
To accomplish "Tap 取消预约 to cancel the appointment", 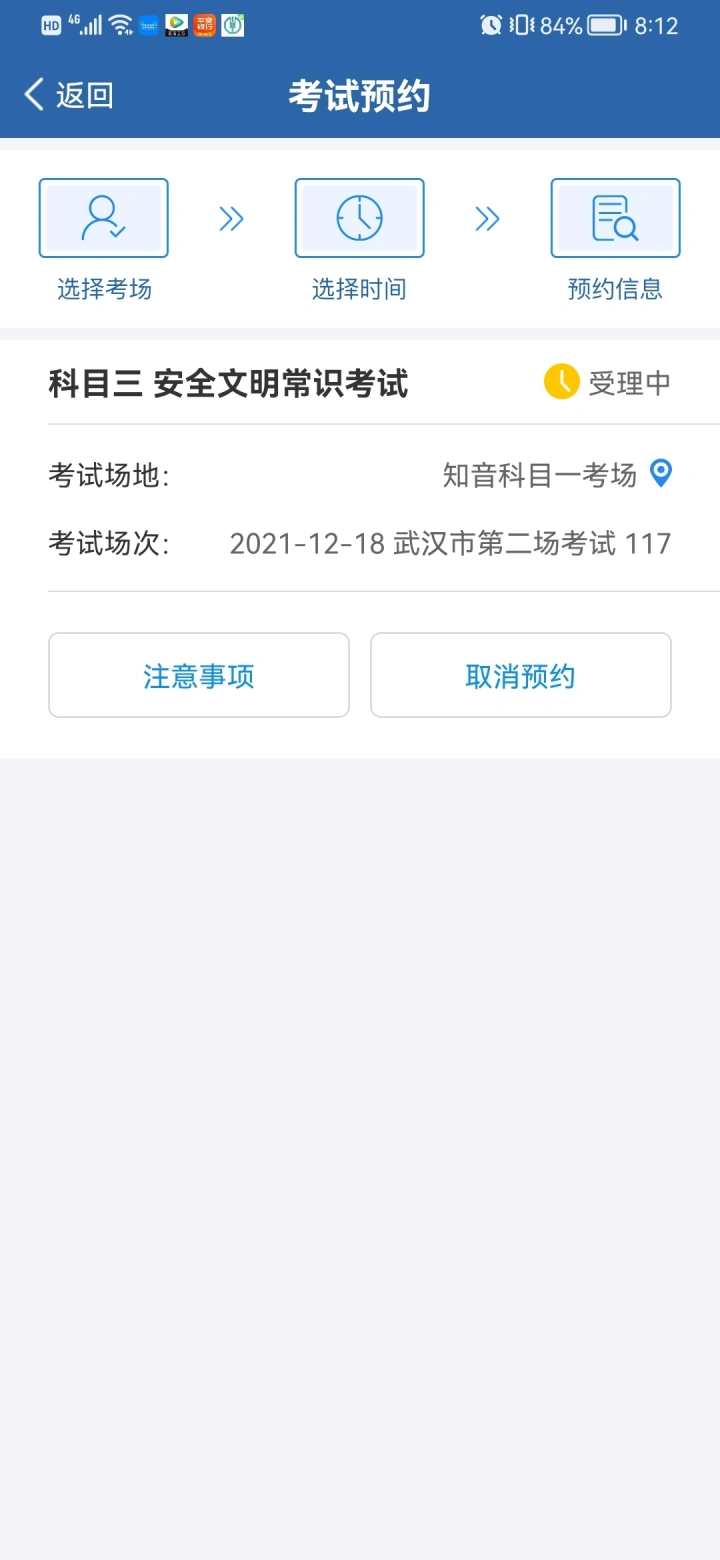I will coord(520,675).
